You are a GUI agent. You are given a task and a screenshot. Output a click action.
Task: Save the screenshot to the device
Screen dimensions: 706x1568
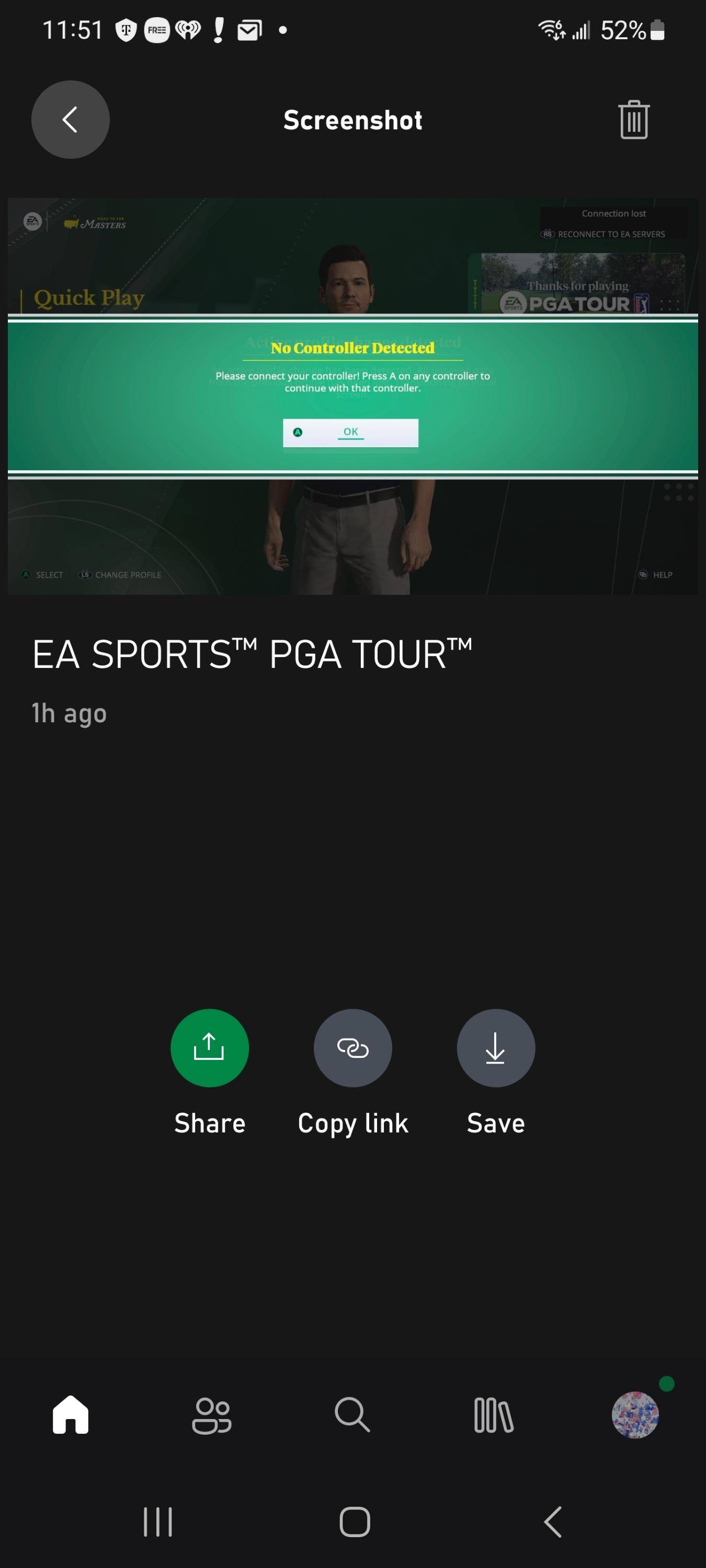(x=496, y=1047)
